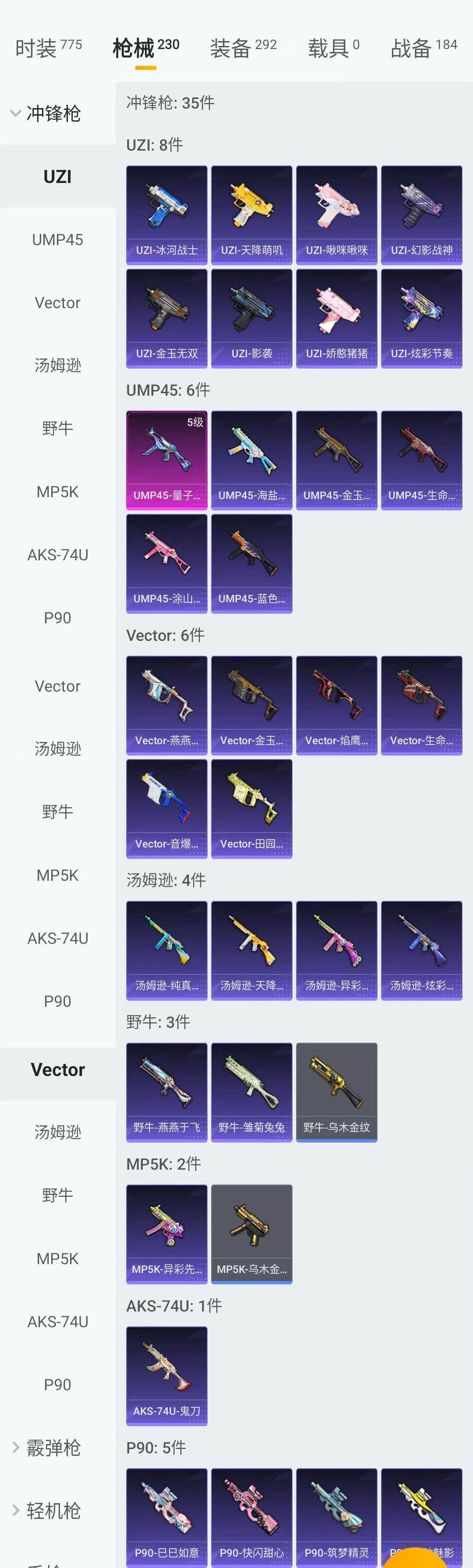Select UMP45 in the sidebar
473x1568 pixels.
57,240
